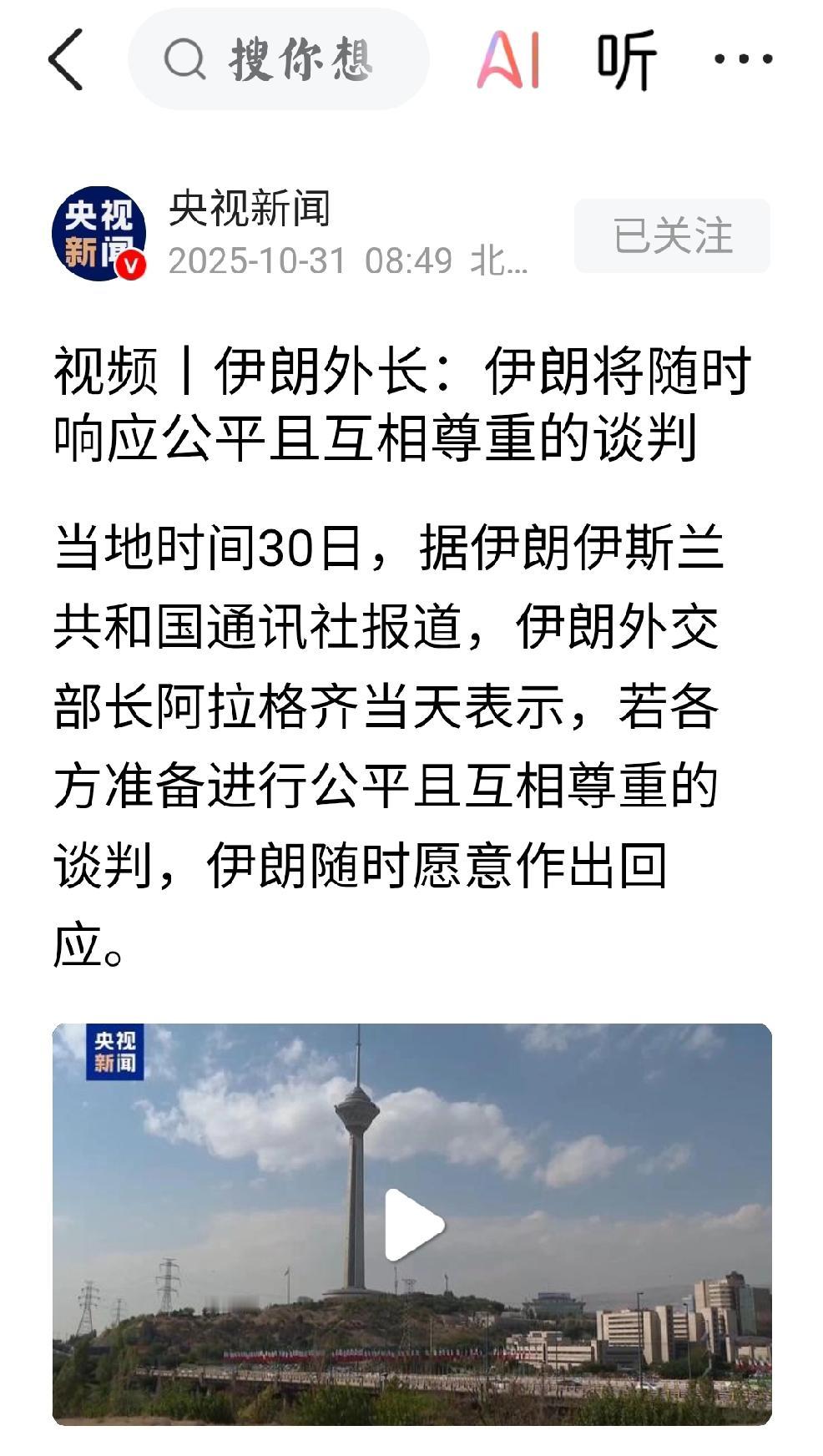Open the article title about Iran negotiations
This screenshot has width=823, height=1456.
[x=401, y=401]
